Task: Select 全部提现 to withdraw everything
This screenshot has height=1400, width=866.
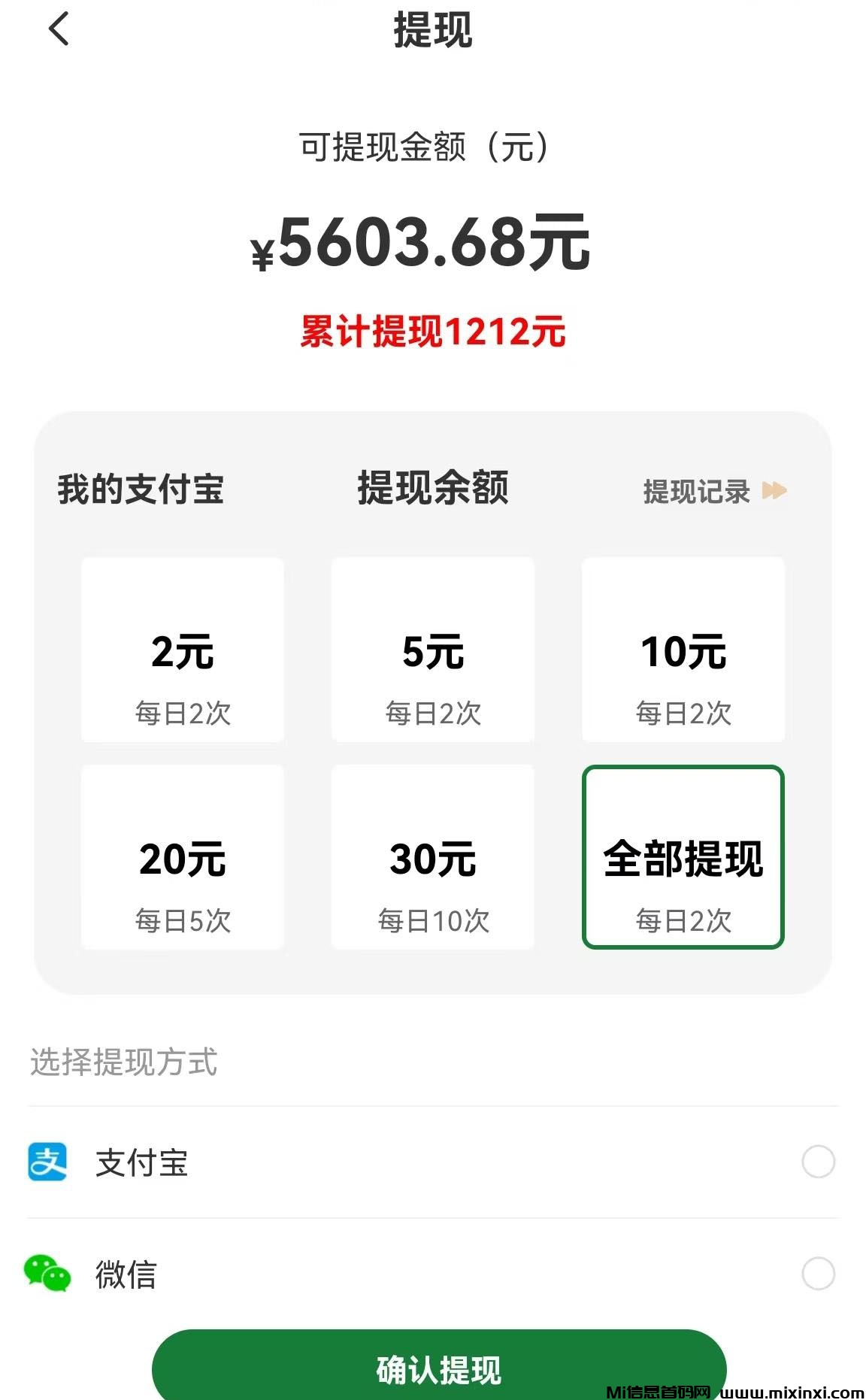Action: click(x=683, y=857)
